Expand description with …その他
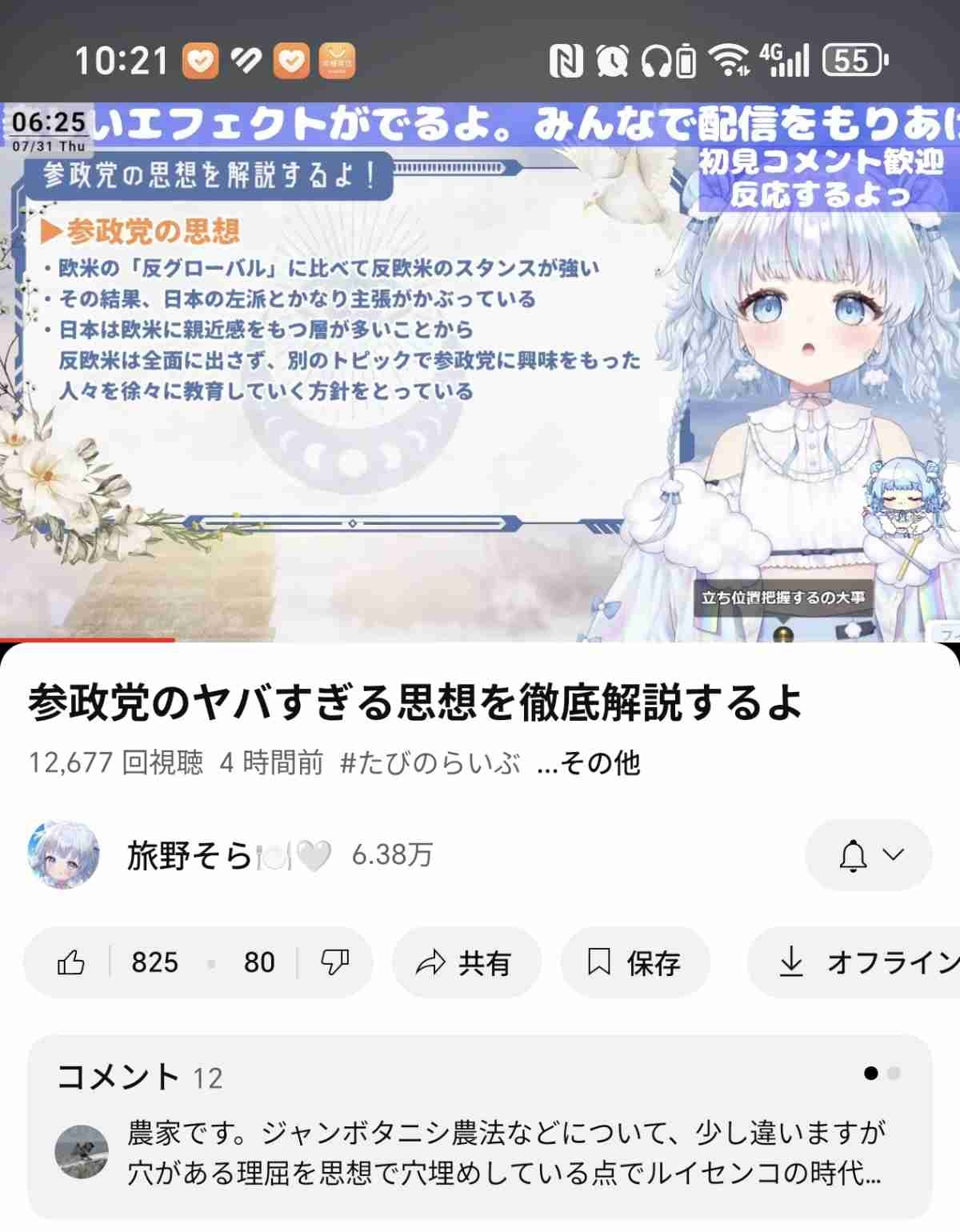 (590, 762)
